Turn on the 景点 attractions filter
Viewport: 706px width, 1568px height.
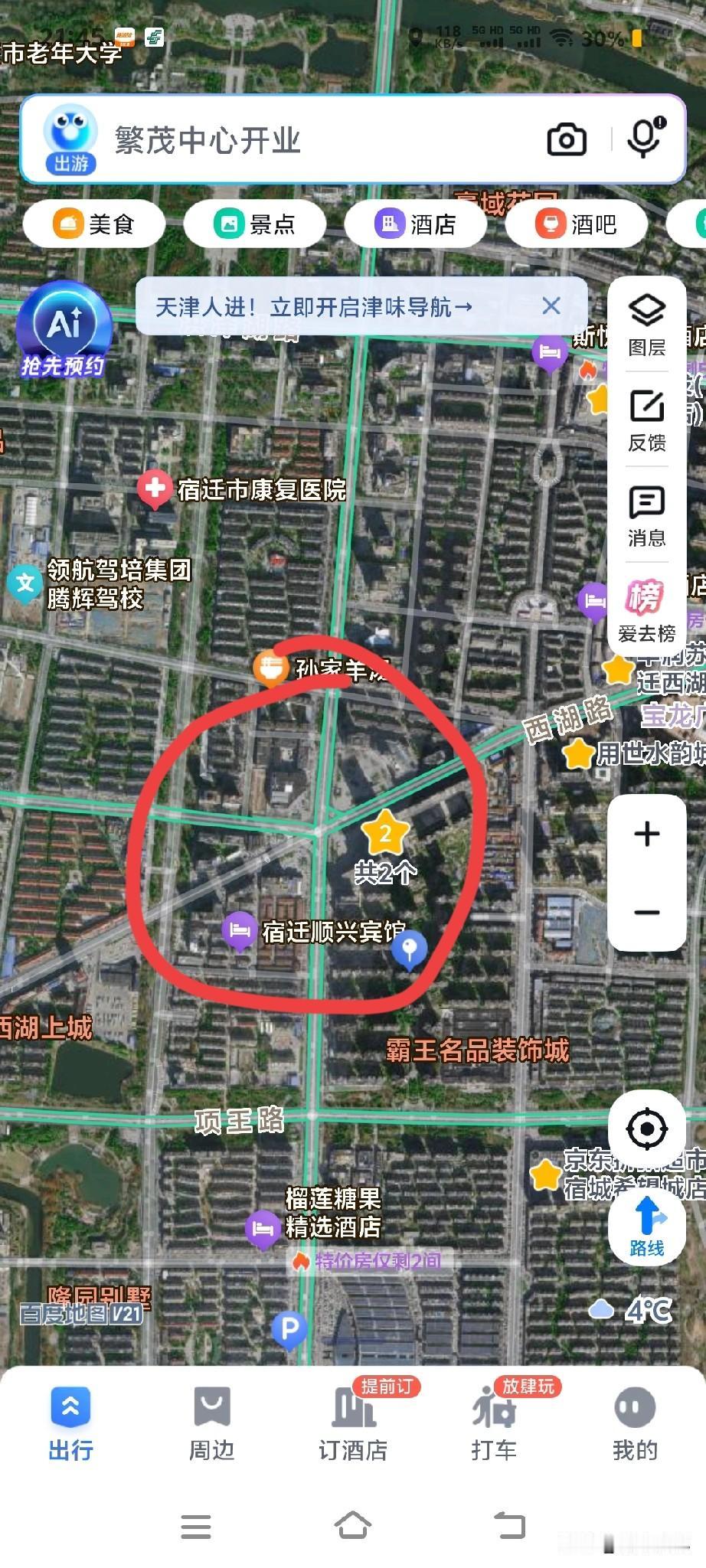coord(255,224)
